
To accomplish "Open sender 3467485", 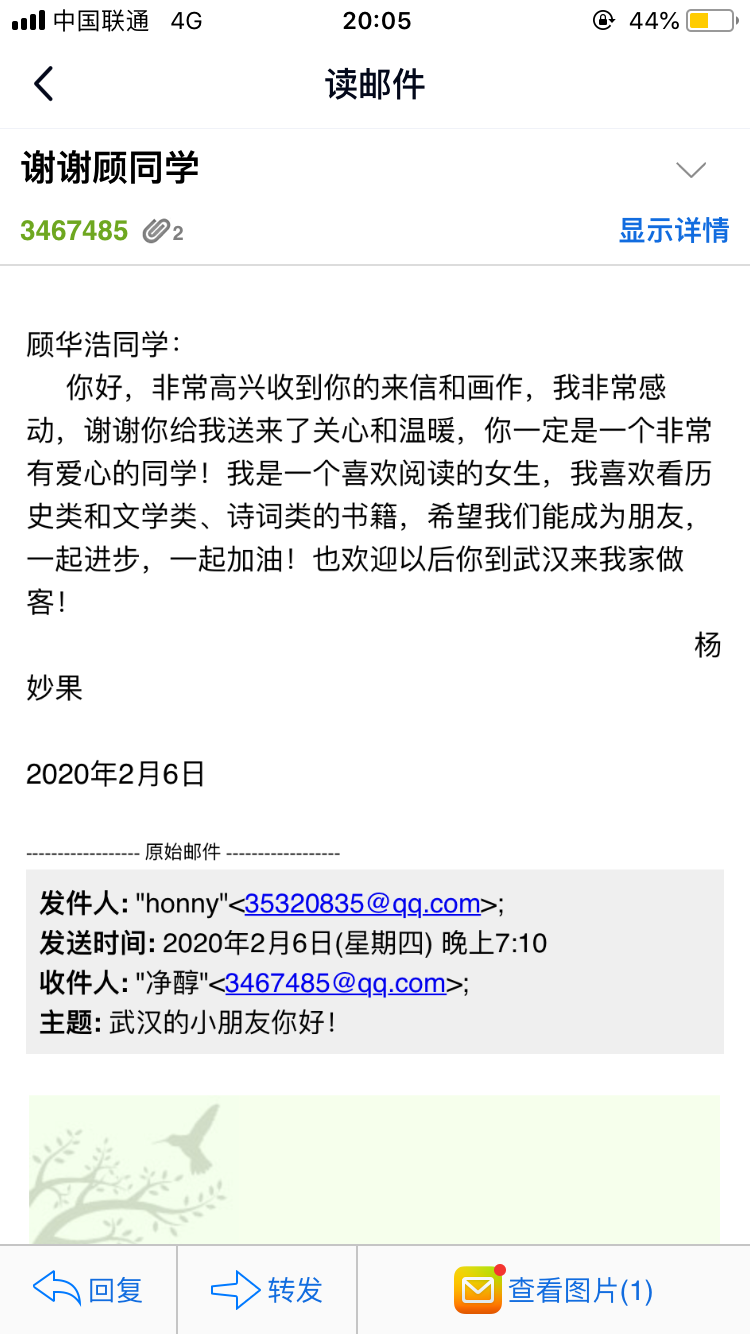I will click(x=74, y=231).
